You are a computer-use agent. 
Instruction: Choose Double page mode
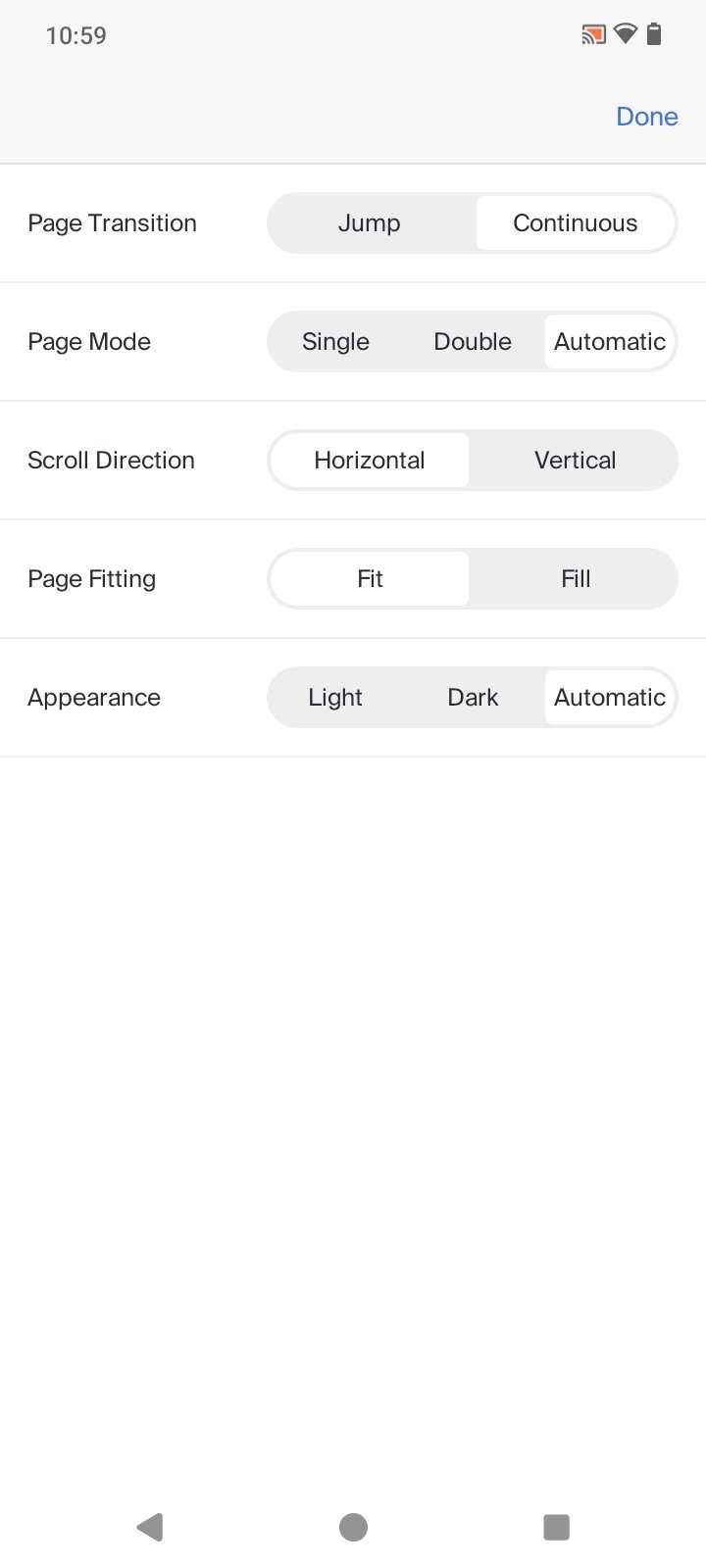[473, 342]
